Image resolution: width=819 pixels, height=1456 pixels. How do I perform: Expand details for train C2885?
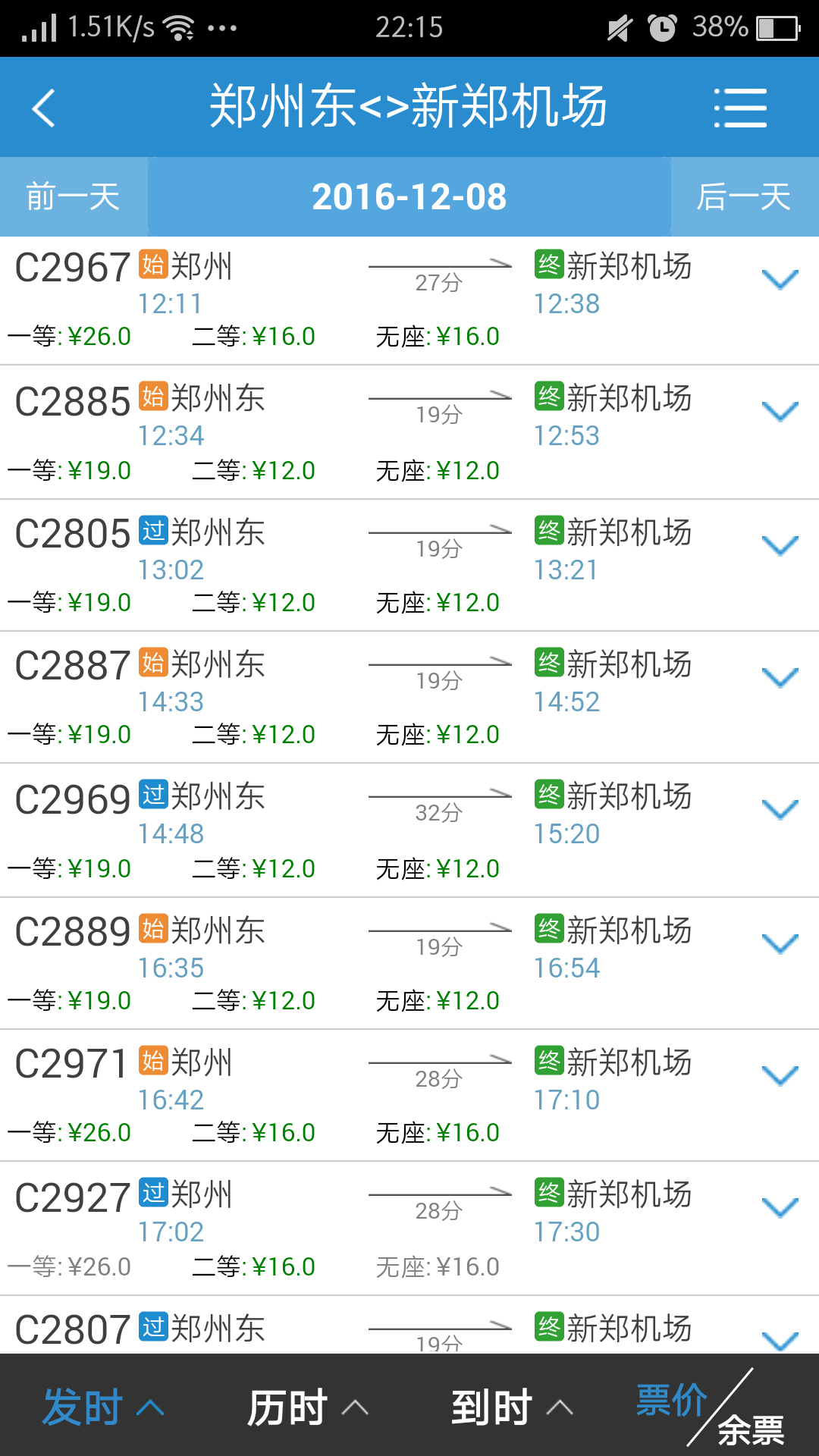[780, 412]
